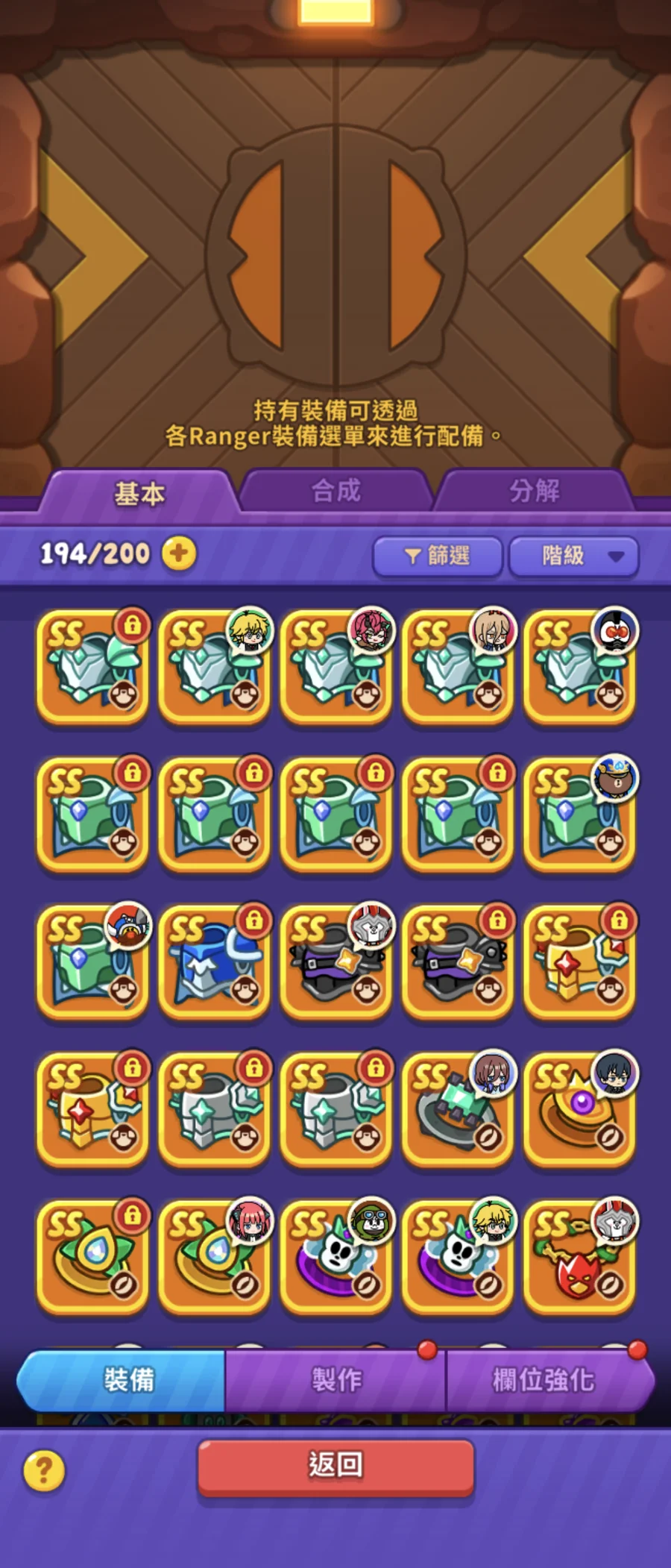Open the SS red bird necklace item
671x1568 pixels.
point(579,1258)
